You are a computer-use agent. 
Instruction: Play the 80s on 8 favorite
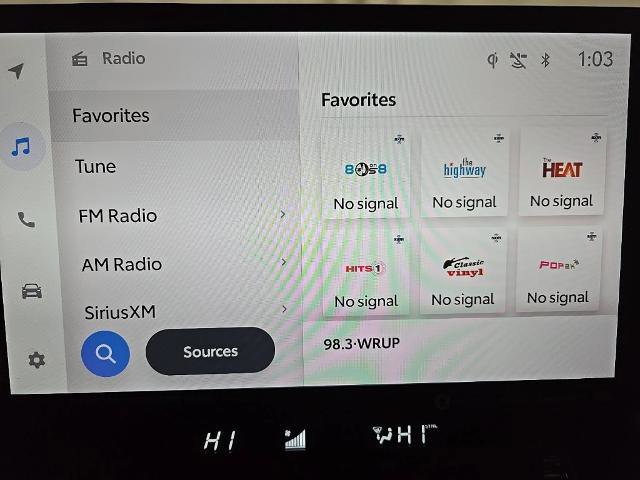tap(365, 175)
